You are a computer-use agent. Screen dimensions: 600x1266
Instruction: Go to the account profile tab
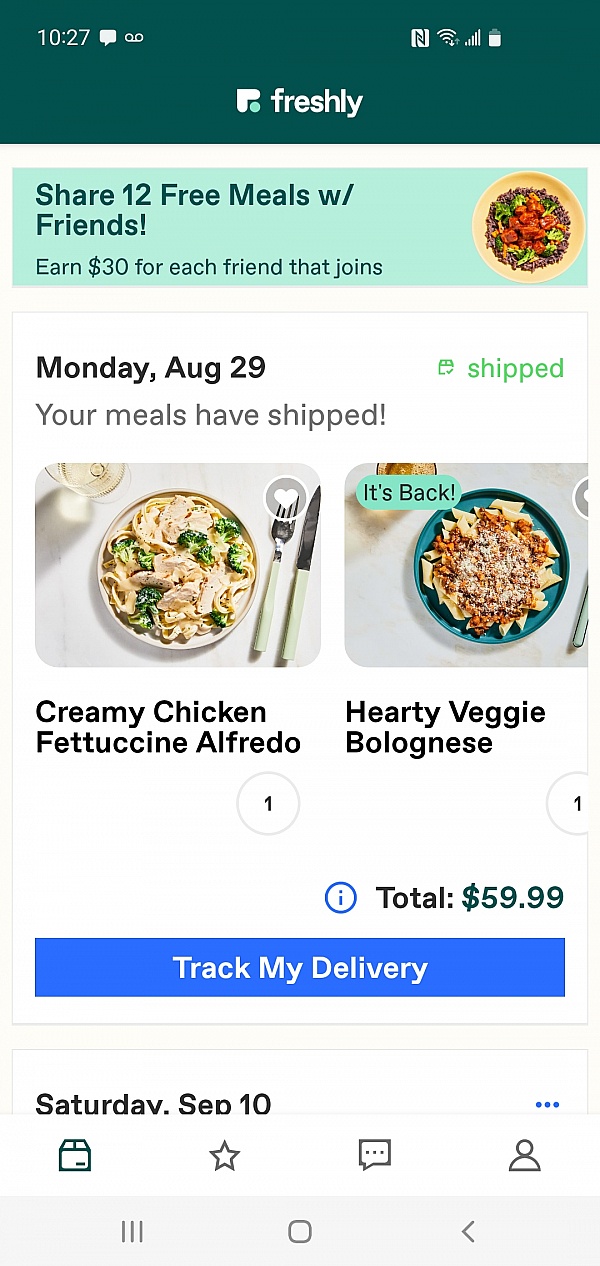524,1156
